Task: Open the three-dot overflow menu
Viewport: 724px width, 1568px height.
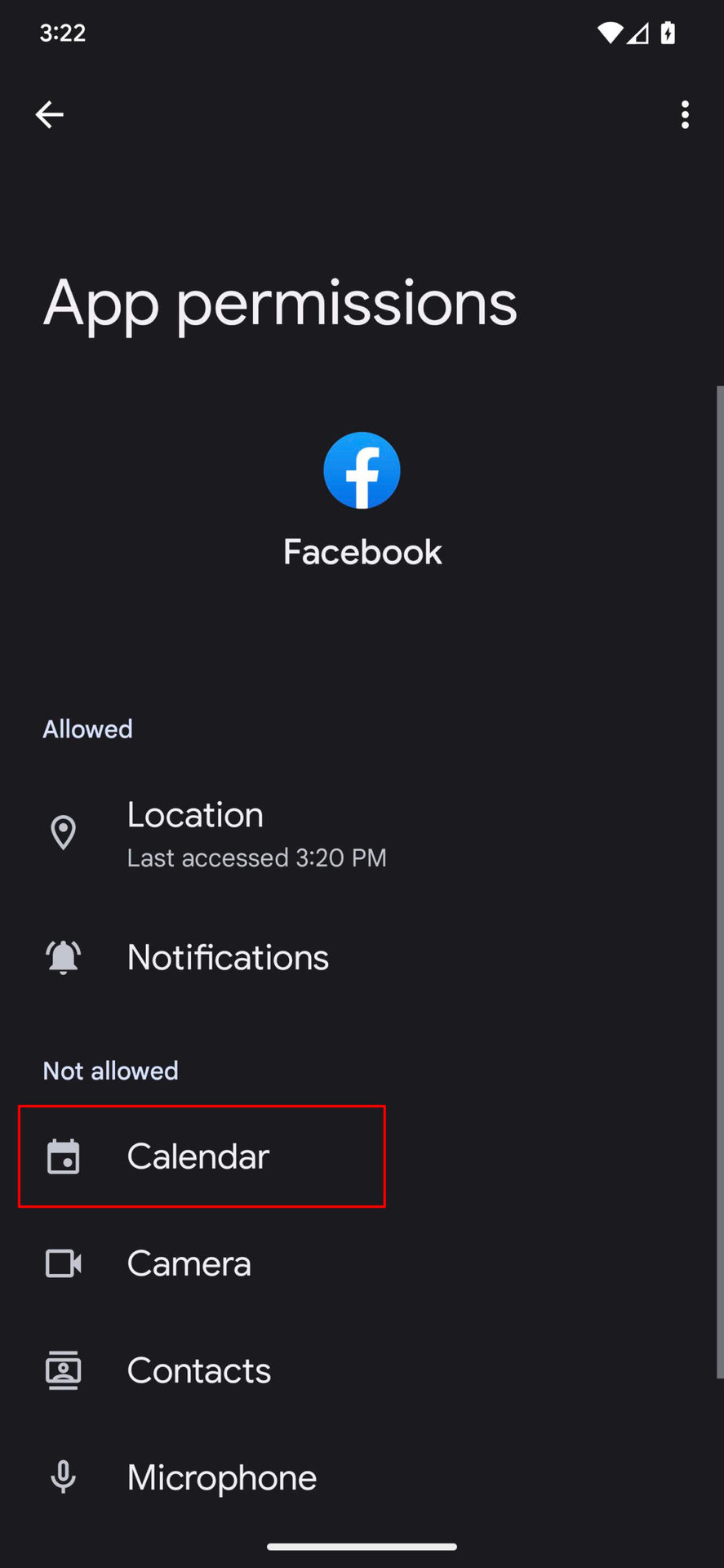Action: click(x=685, y=114)
